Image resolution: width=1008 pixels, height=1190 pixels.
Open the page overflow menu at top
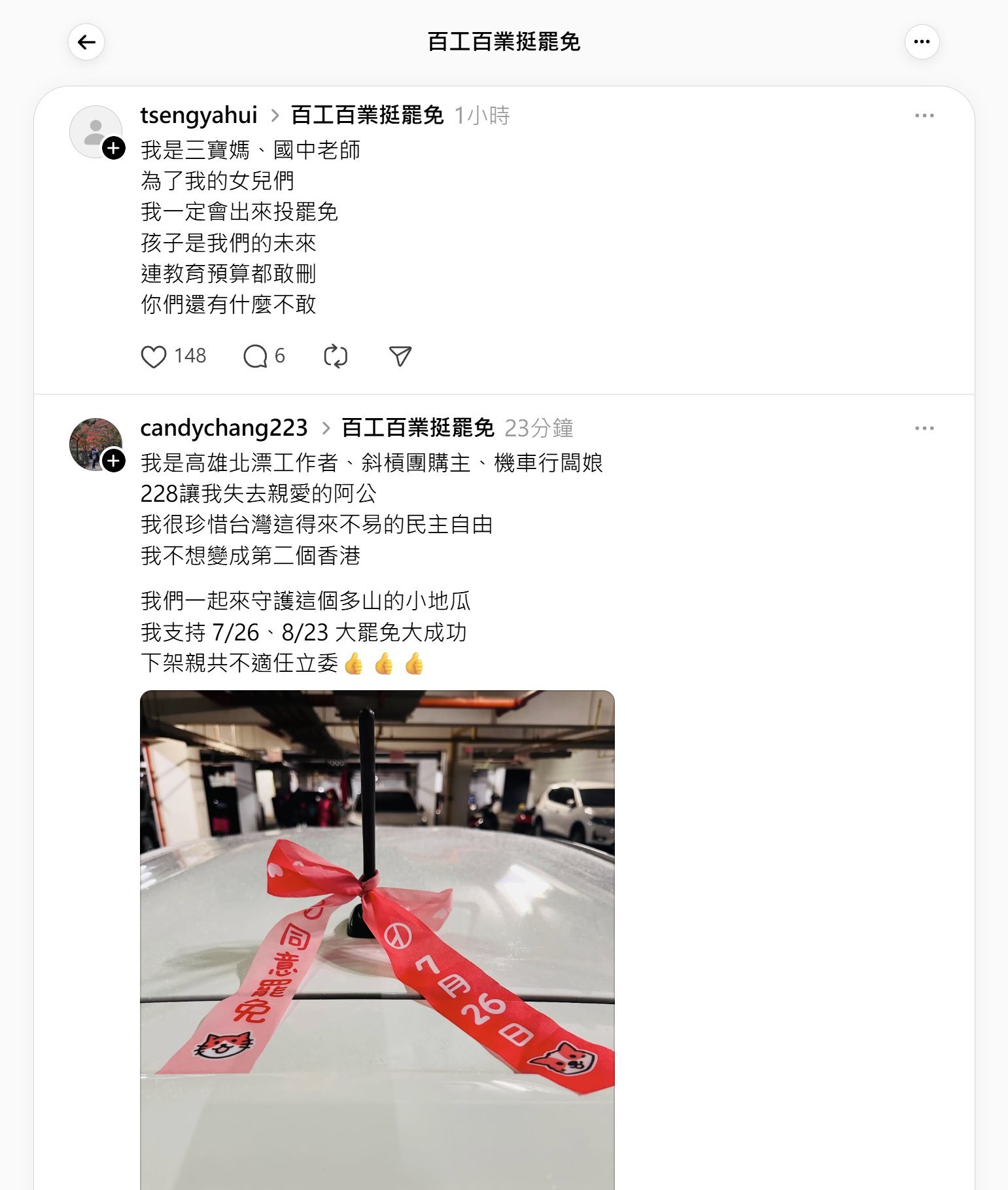pyautogui.click(x=922, y=42)
